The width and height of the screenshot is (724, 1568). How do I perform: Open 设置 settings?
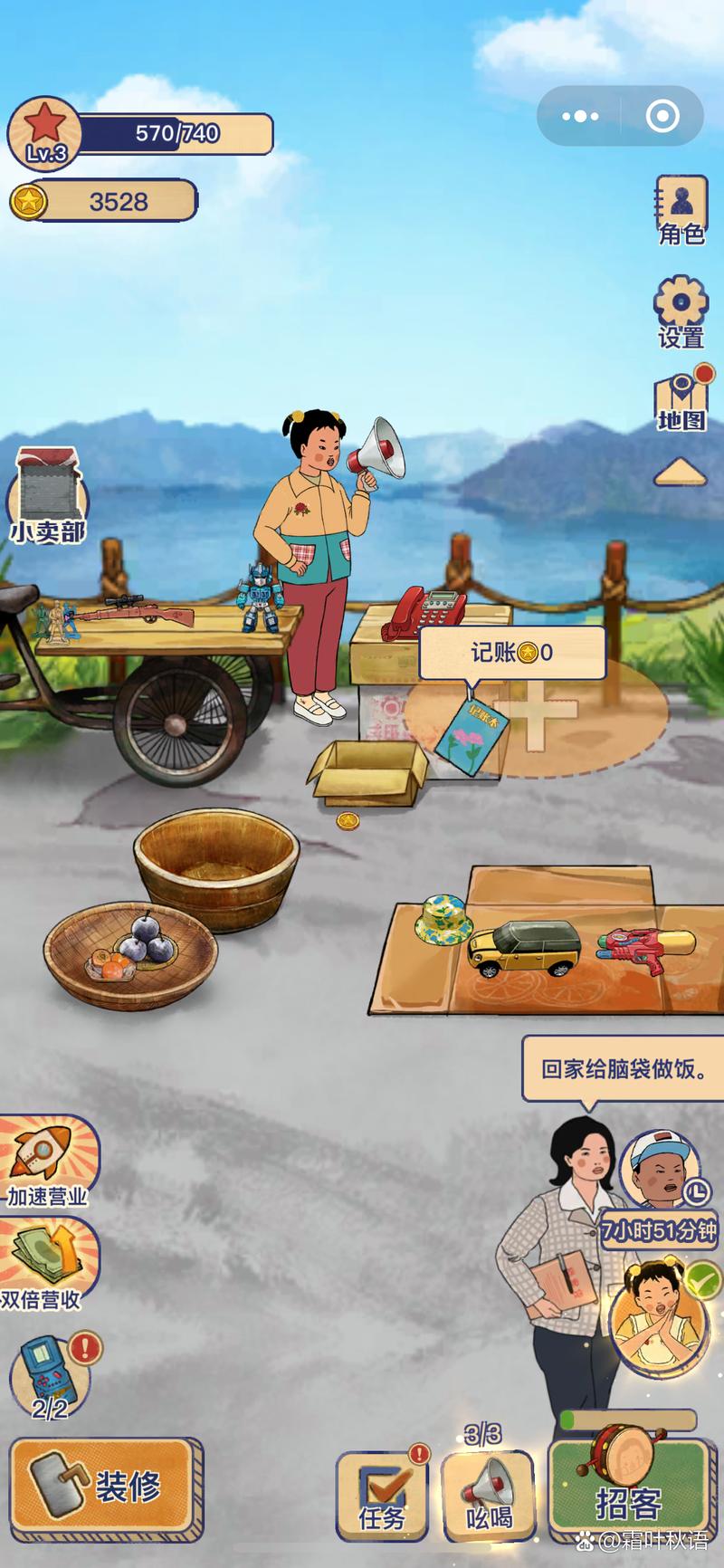pos(681,311)
